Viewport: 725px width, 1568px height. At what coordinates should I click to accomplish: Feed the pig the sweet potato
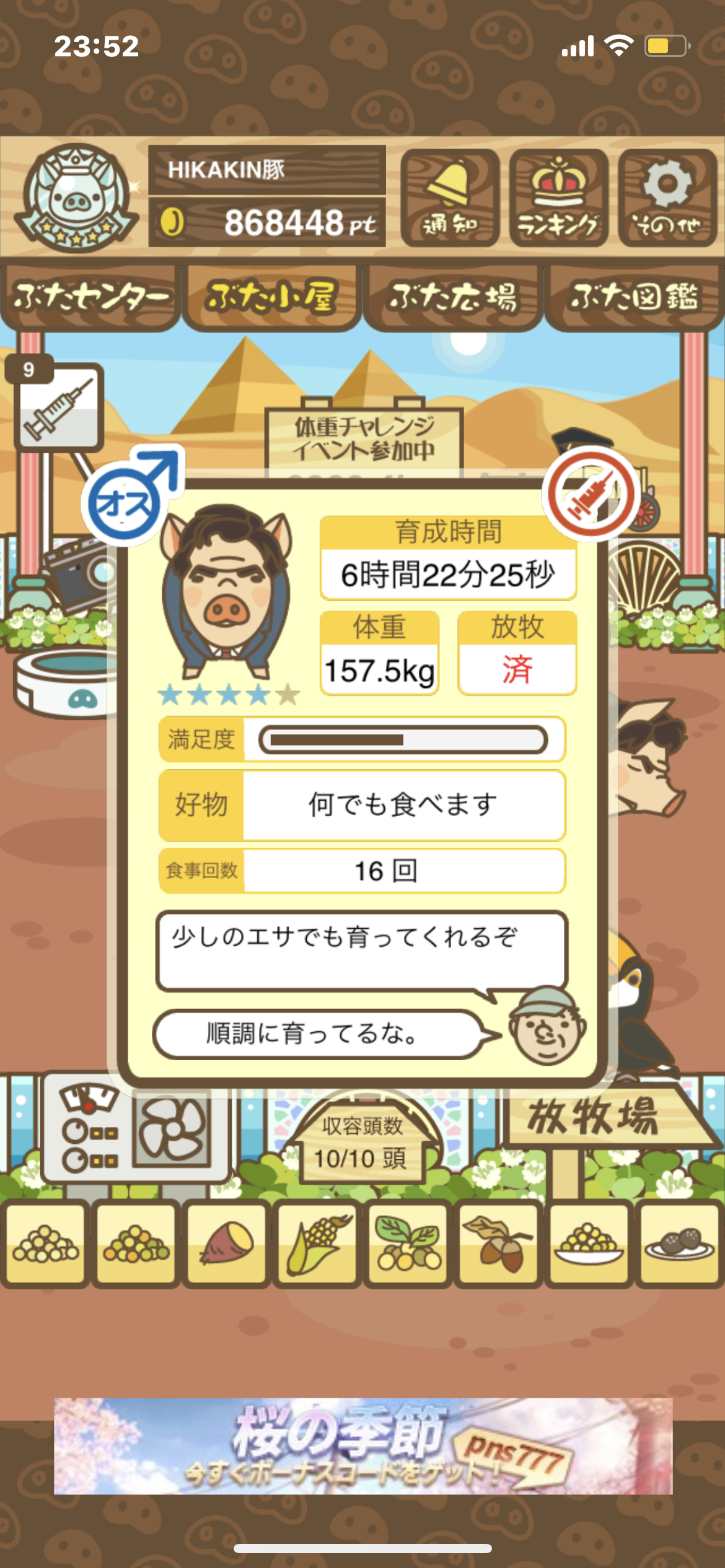(227, 1242)
